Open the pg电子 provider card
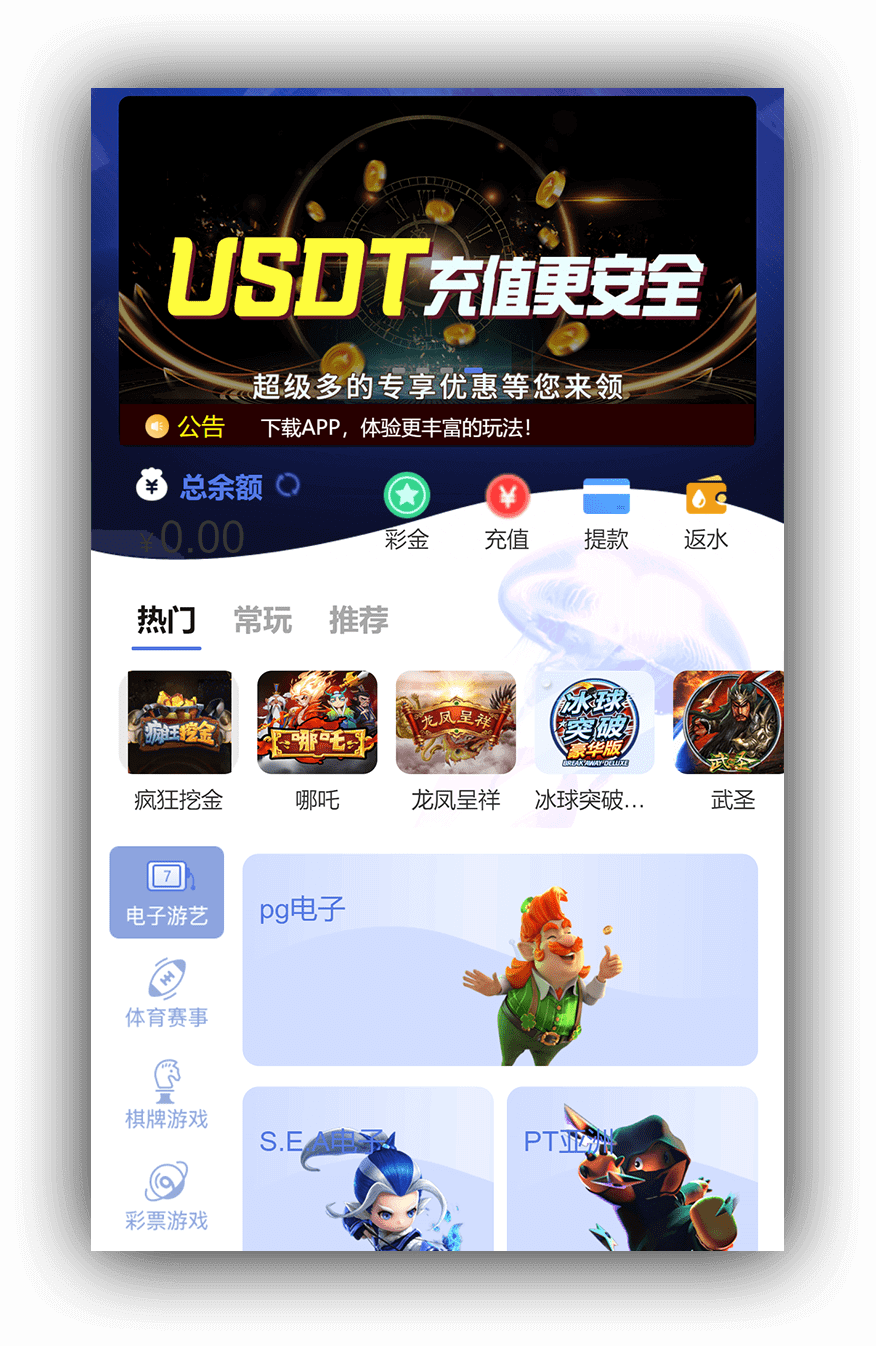 [x=500, y=960]
